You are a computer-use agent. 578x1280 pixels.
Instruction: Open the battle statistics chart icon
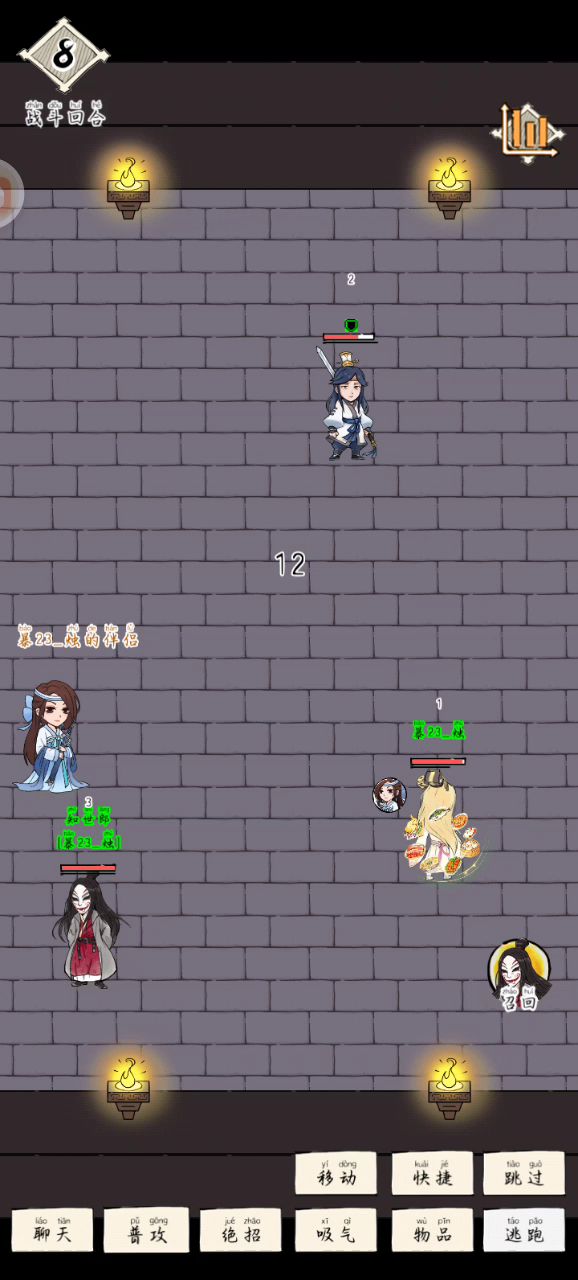[x=528, y=133]
